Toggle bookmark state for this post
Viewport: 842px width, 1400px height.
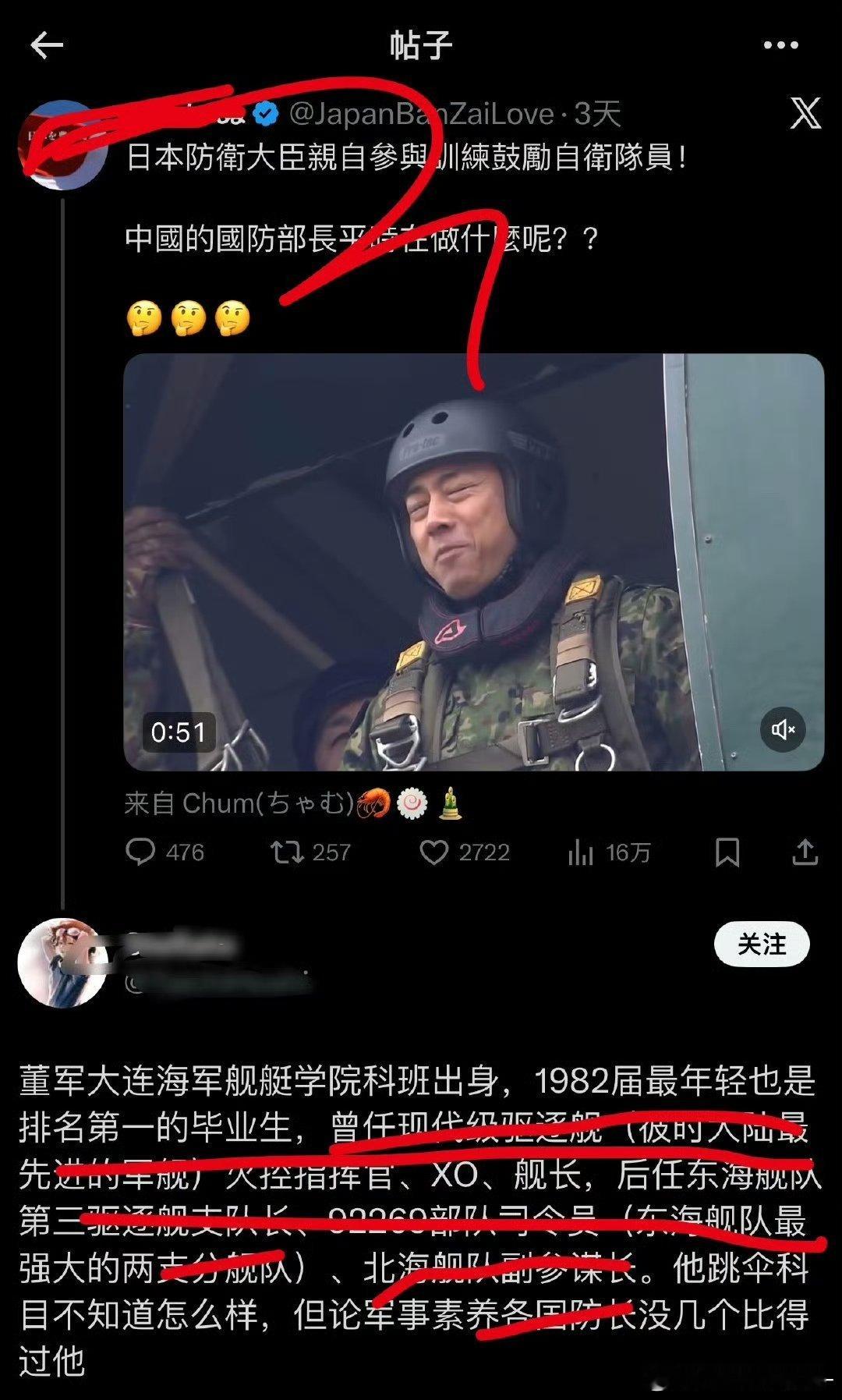(x=726, y=853)
